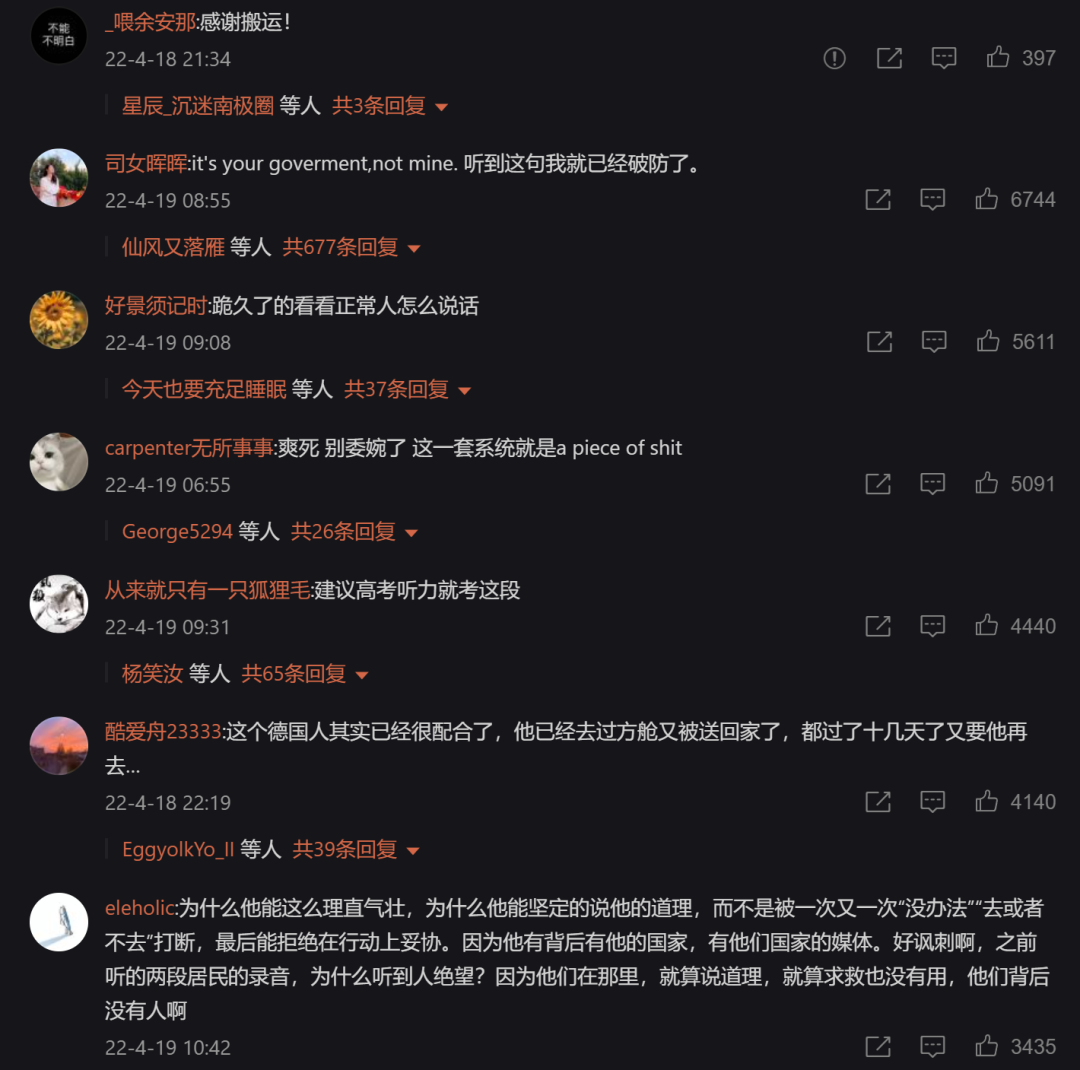Screen dimensions: 1080x1070
Task: Share 好景须记时's comment
Action: (x=879, y=342)
